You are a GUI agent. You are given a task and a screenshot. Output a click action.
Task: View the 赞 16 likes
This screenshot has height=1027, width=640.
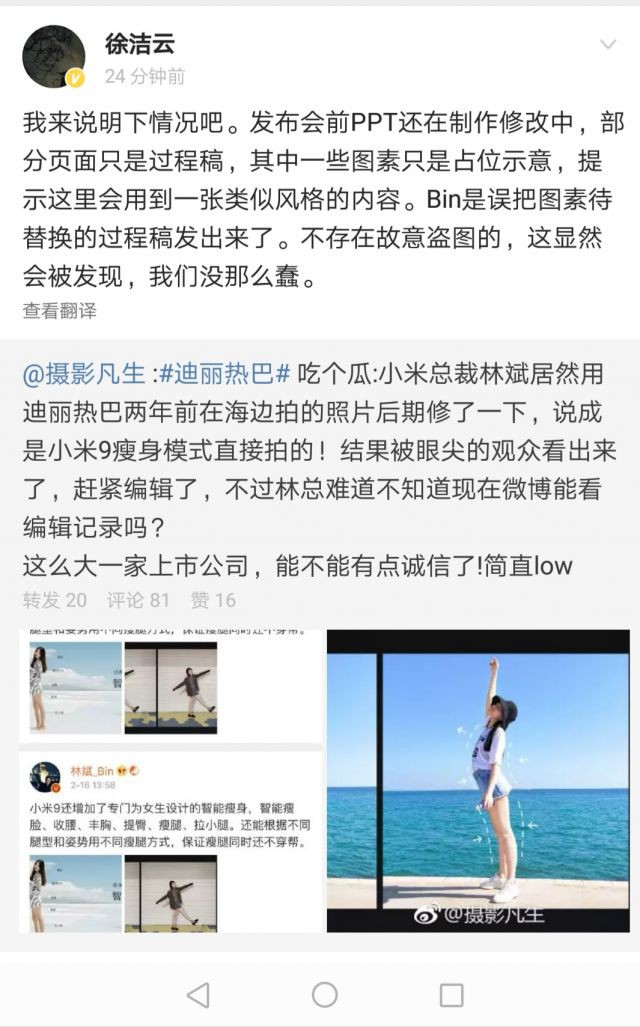[213, 600]
